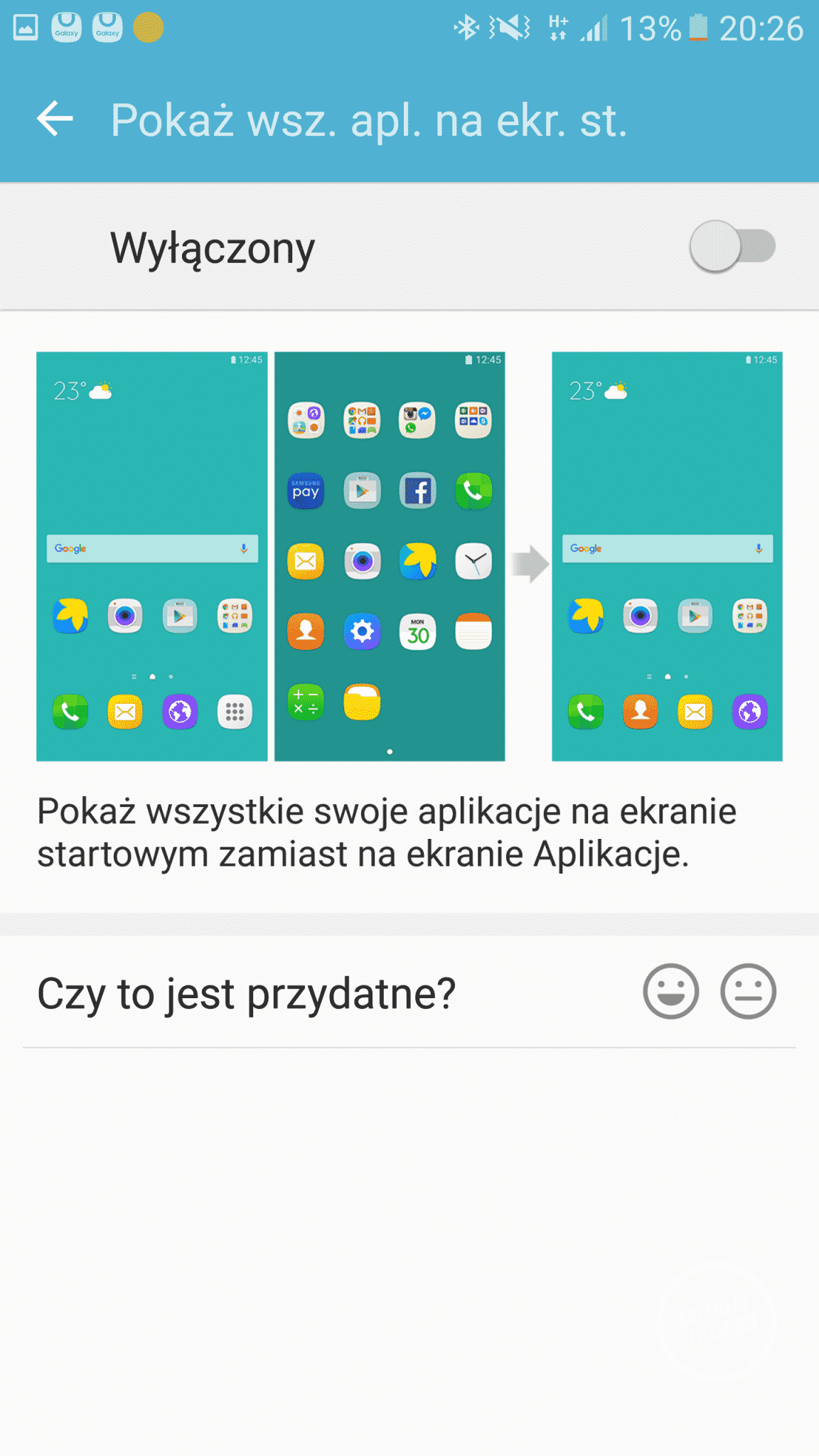
Task: Go back using the top-left arrow
Action: [x=55, y=119]
